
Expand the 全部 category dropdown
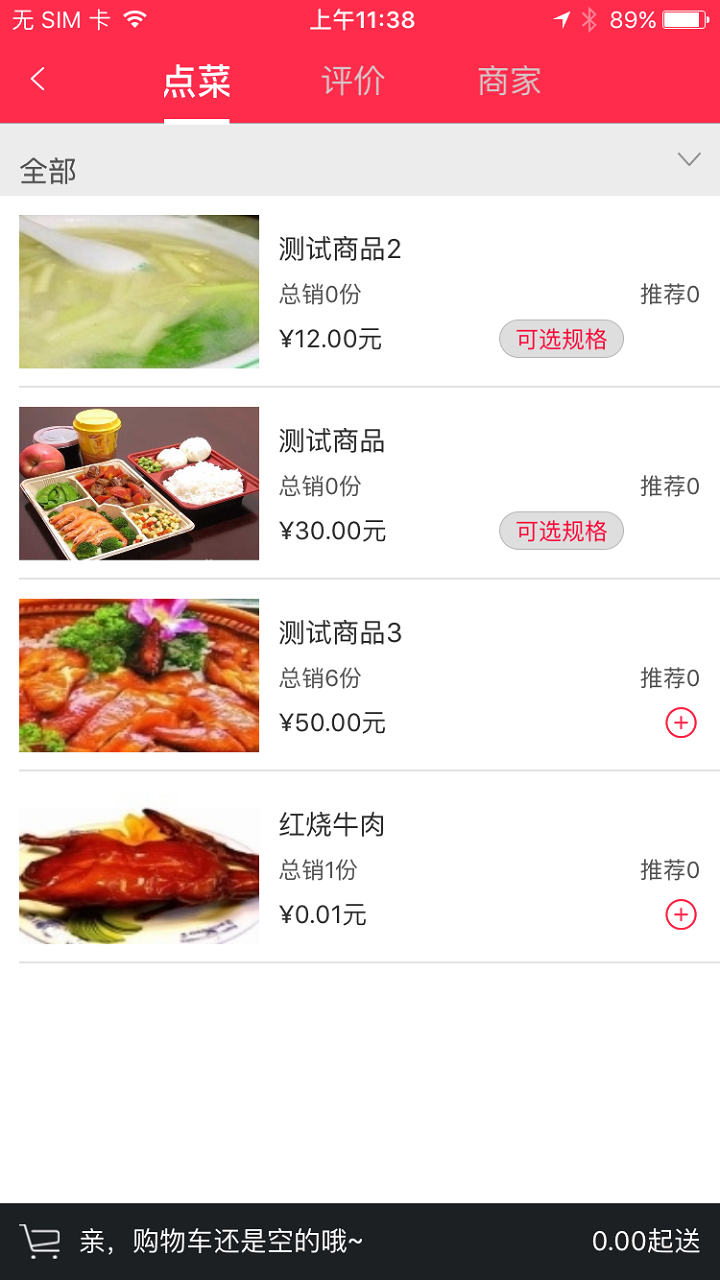pos(688,159)
